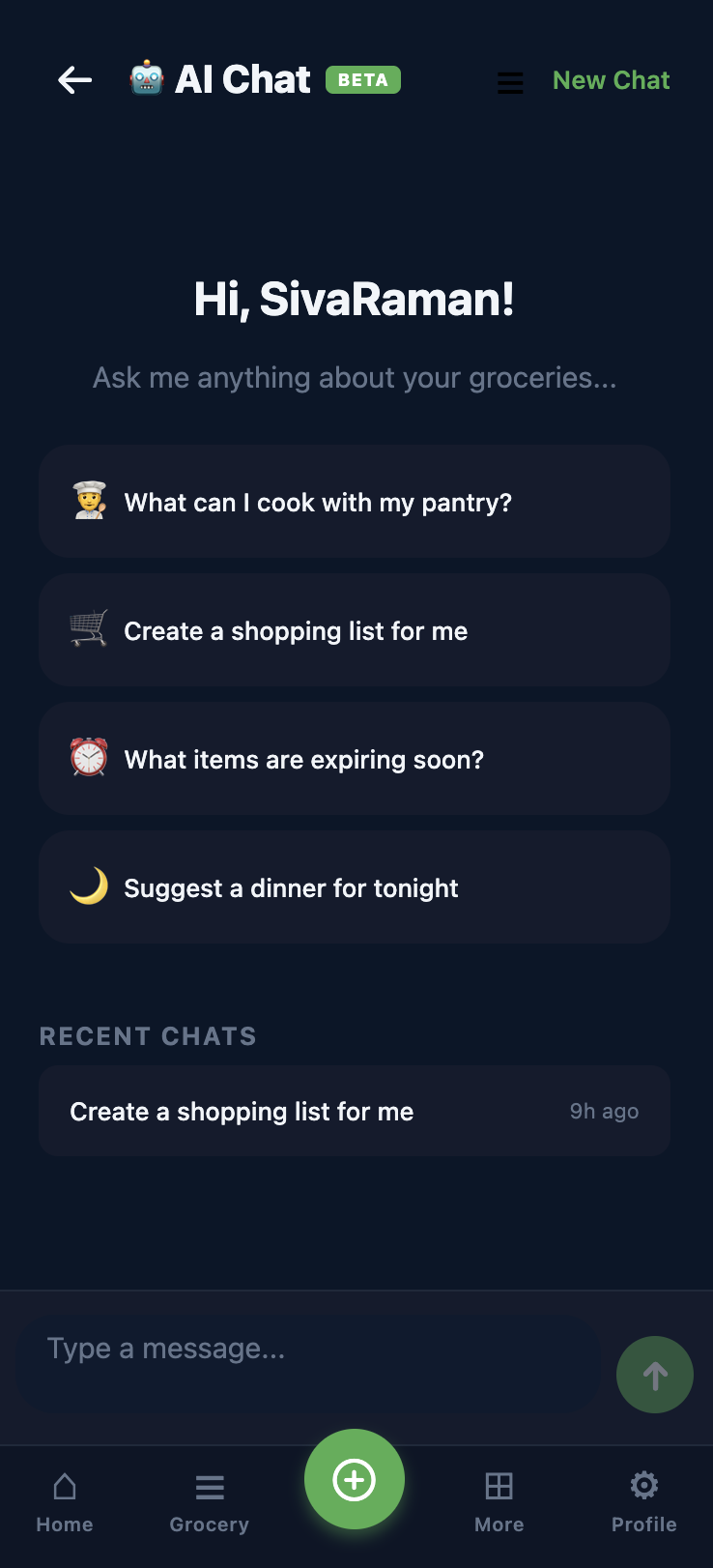This screenshot has width=713, height=1568.
Task: Open the recent chat from 9h ago
Action: point(355,1111)
